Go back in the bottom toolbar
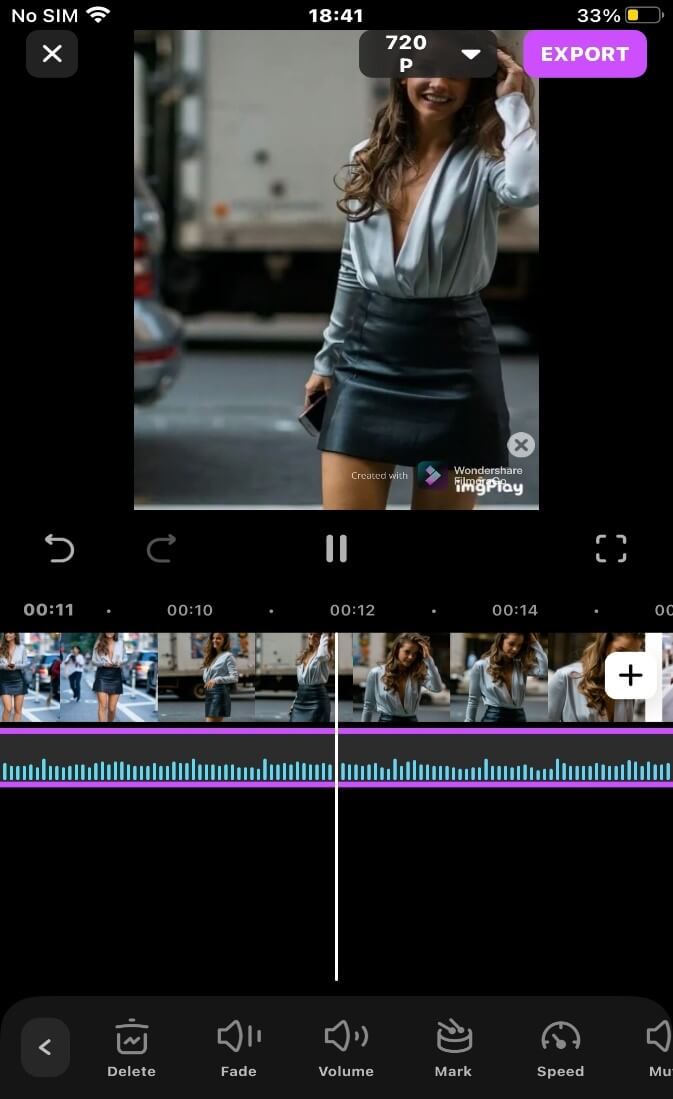 45,1047
